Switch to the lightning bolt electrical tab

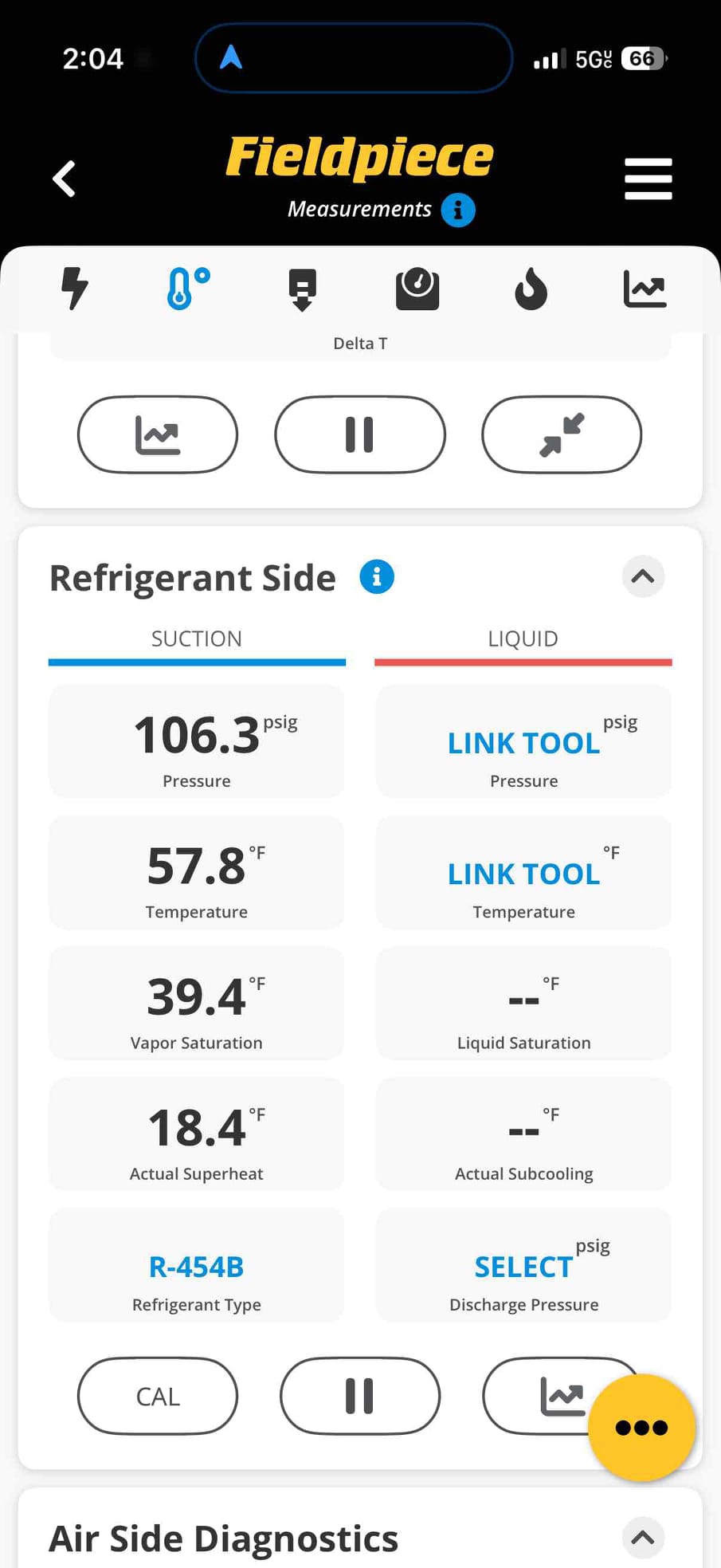(x=75, y=289)
